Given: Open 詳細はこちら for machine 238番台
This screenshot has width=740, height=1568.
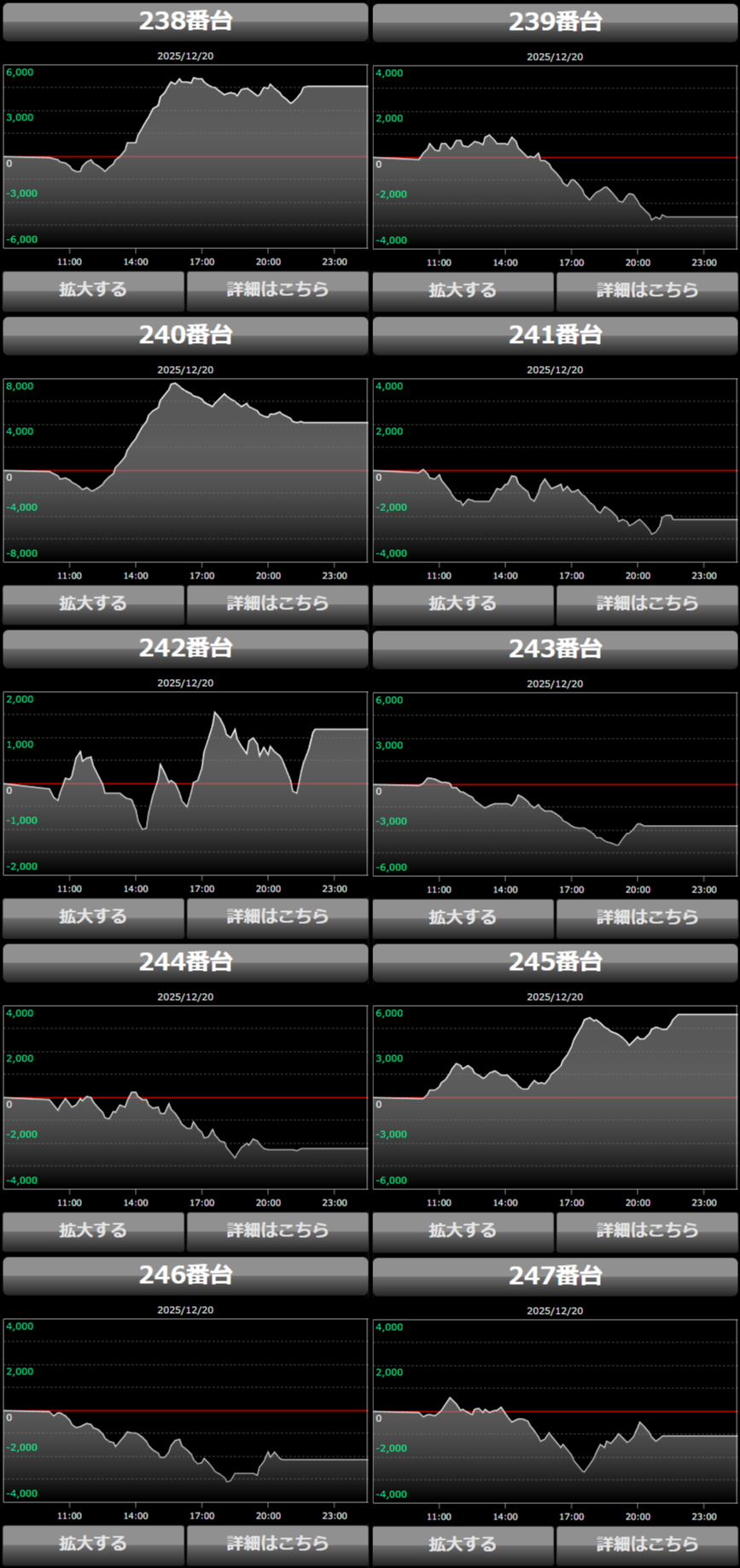Looking at the screenshot, I should [x=277, y=290].
